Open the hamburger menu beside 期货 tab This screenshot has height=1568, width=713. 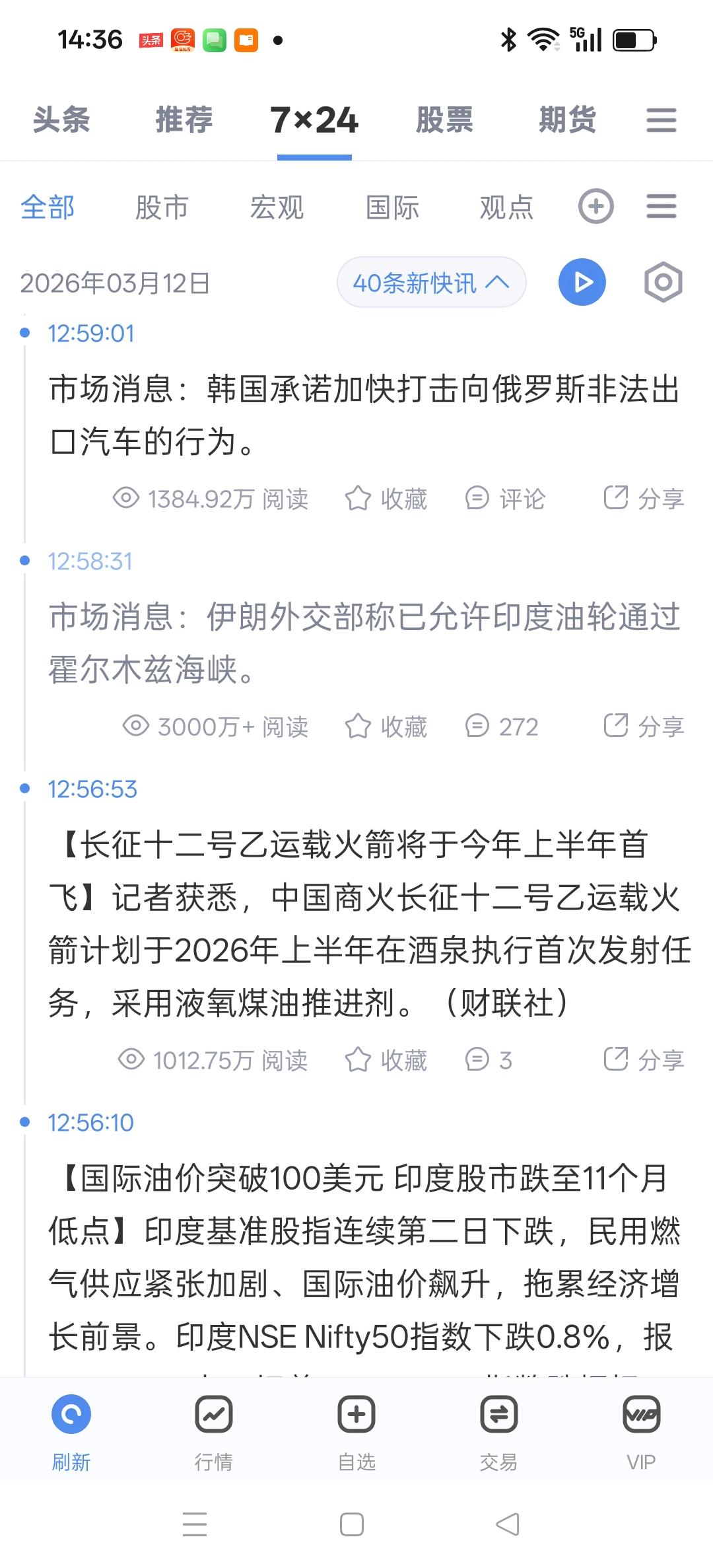click(661, 120)
